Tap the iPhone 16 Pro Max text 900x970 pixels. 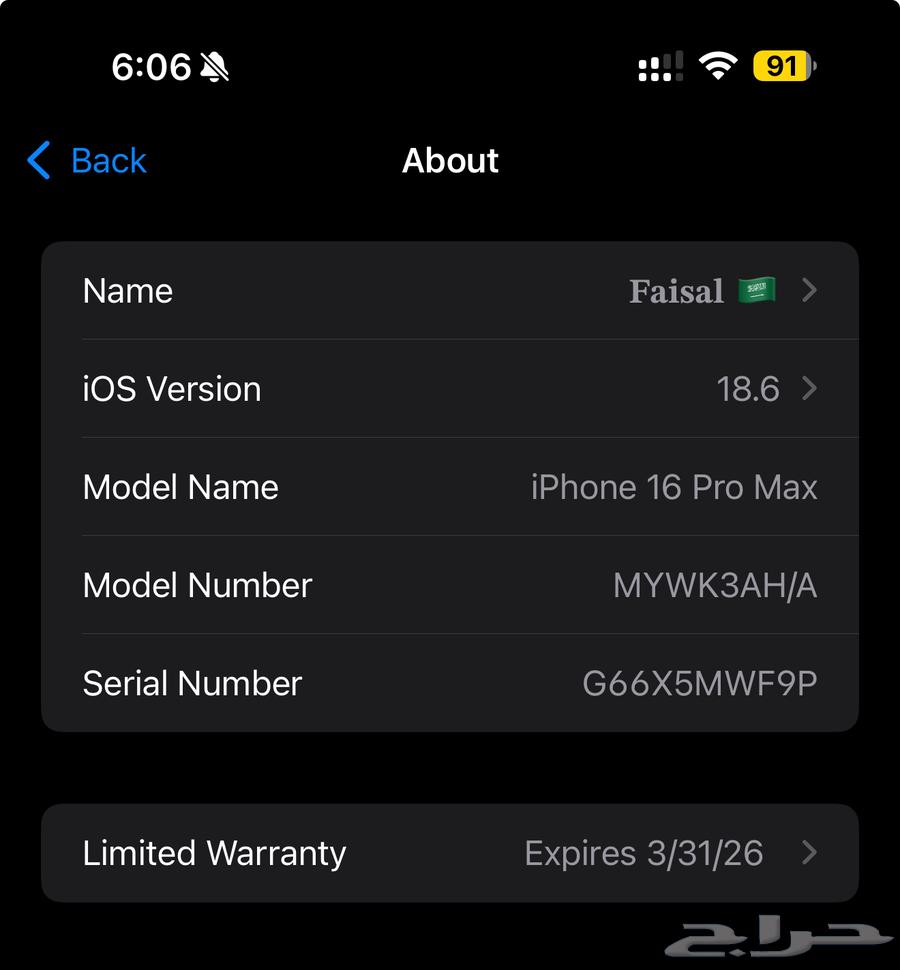[x=674, y=487]
